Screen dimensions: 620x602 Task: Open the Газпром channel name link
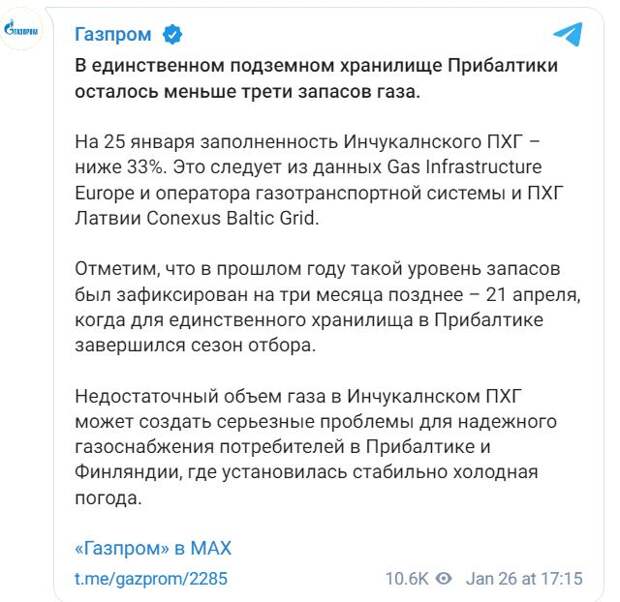(113, 35)
